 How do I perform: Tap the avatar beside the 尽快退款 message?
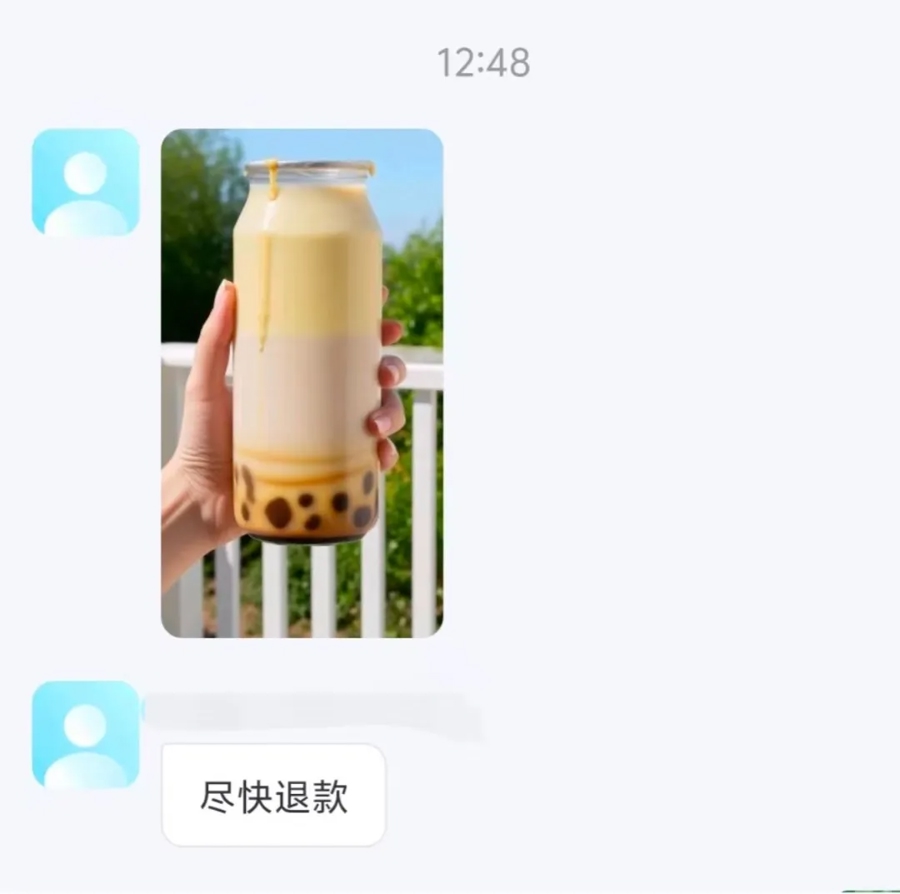point(85,735)
